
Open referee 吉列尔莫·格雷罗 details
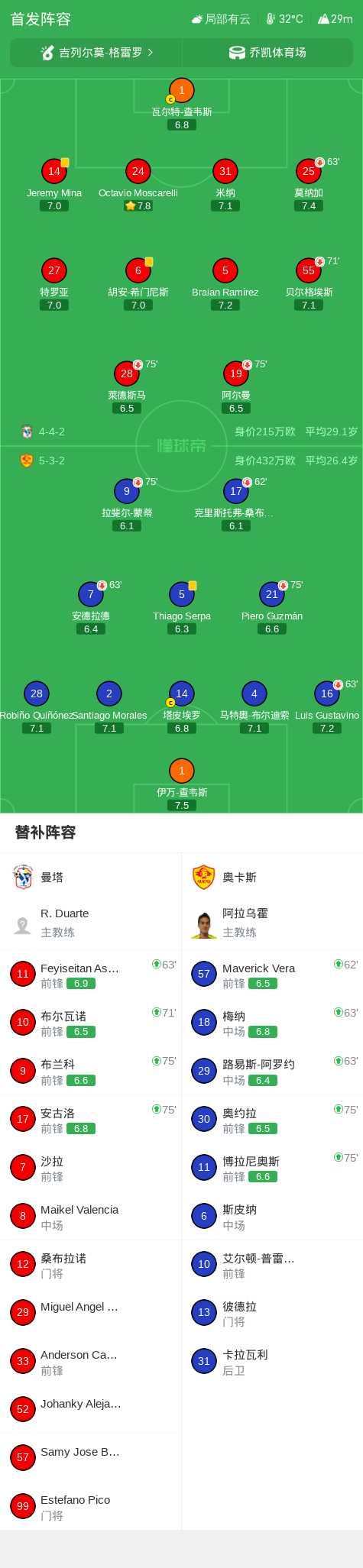point(96,53)
